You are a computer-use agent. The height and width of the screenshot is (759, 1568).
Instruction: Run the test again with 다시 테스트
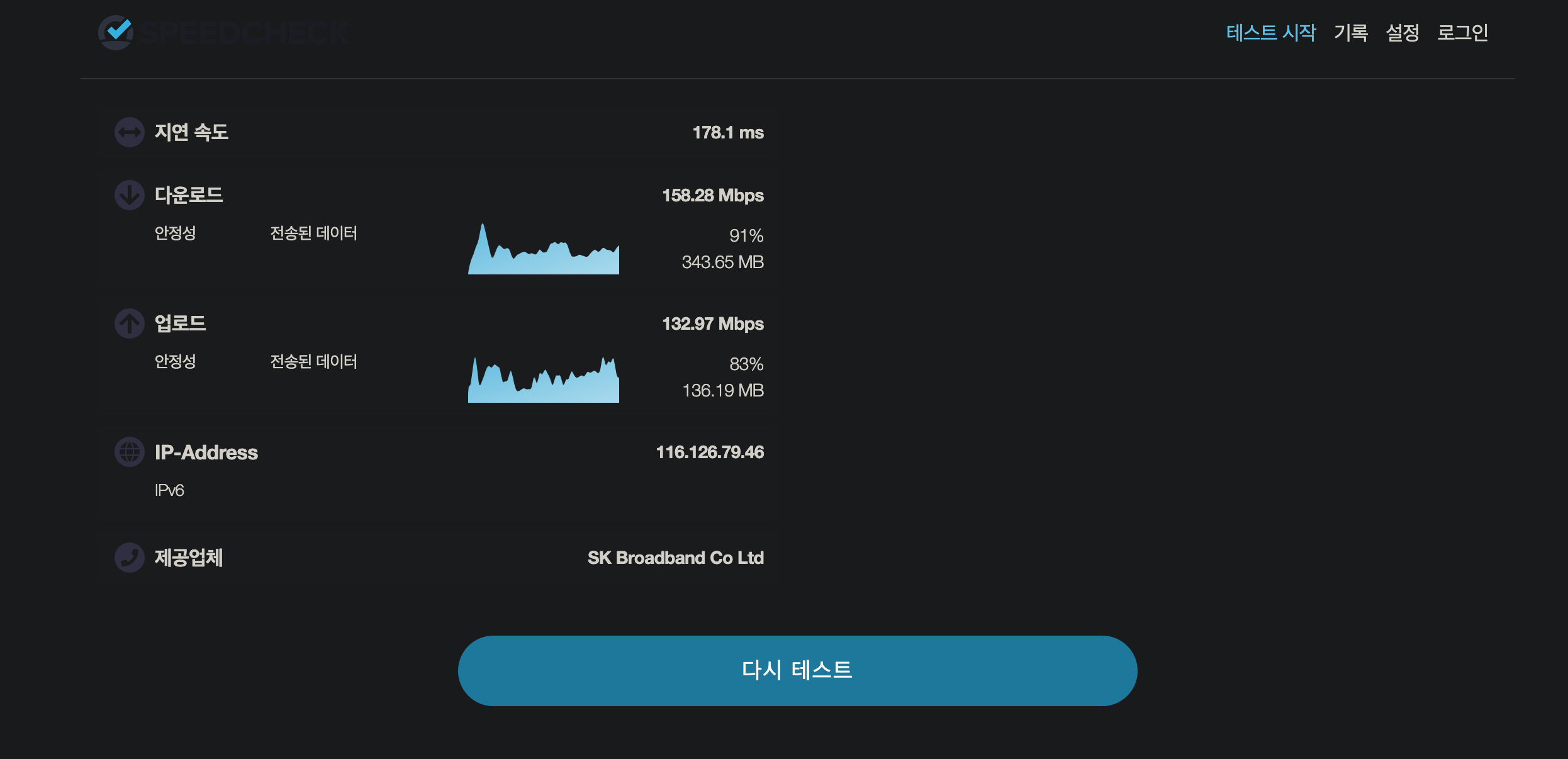(797, 670)
